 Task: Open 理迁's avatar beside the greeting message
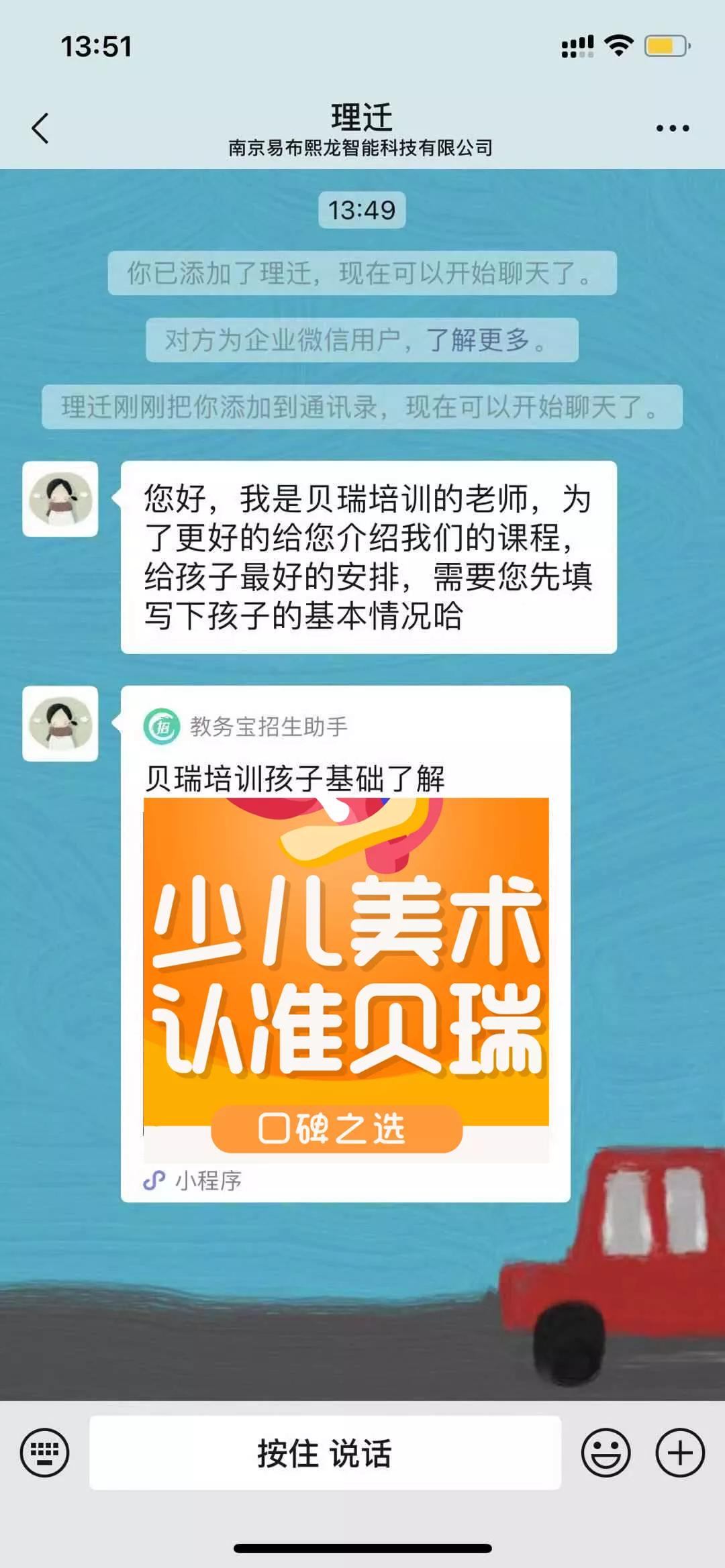point(60,499)
